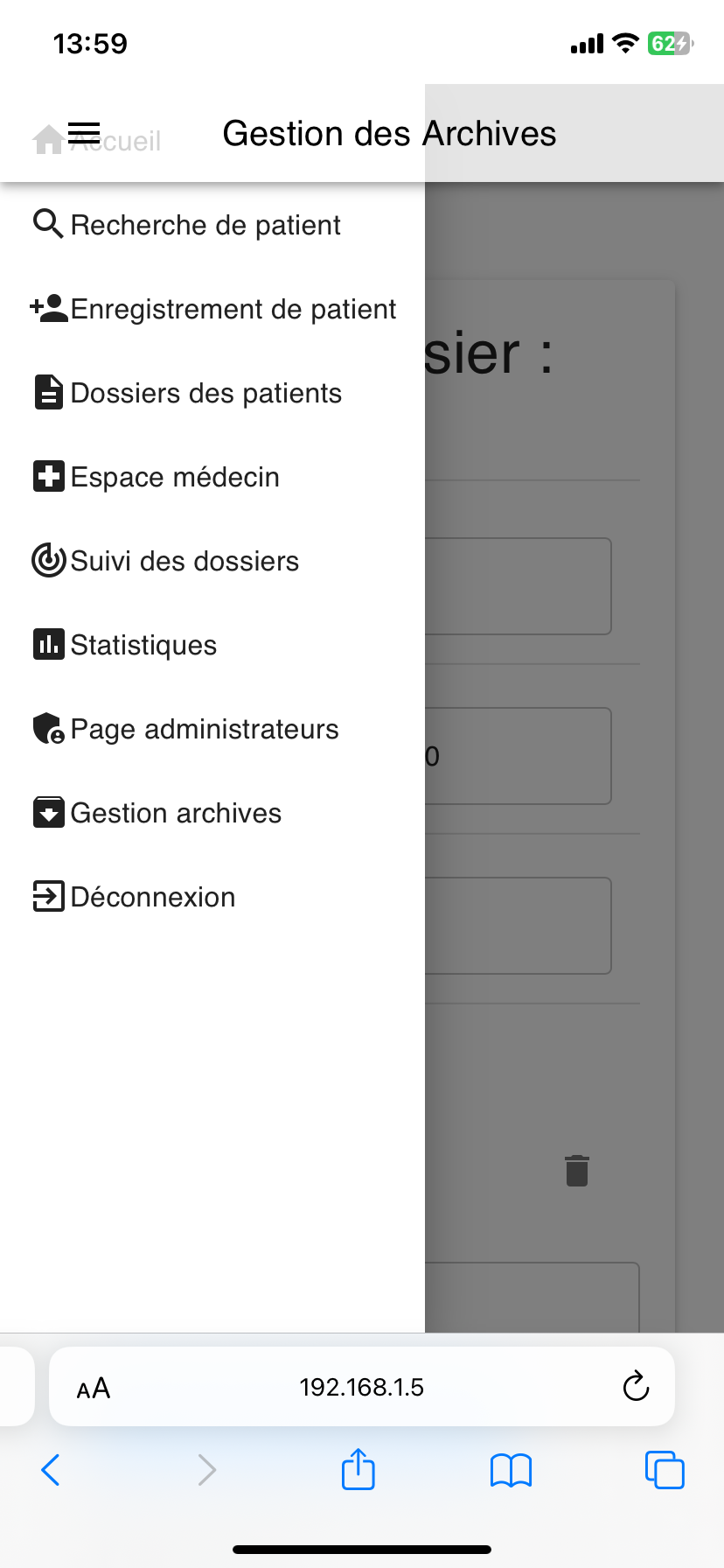The width and height of the screenshot is (724, 1568).
Task: View Statistiques
Action: click(125, 645)
